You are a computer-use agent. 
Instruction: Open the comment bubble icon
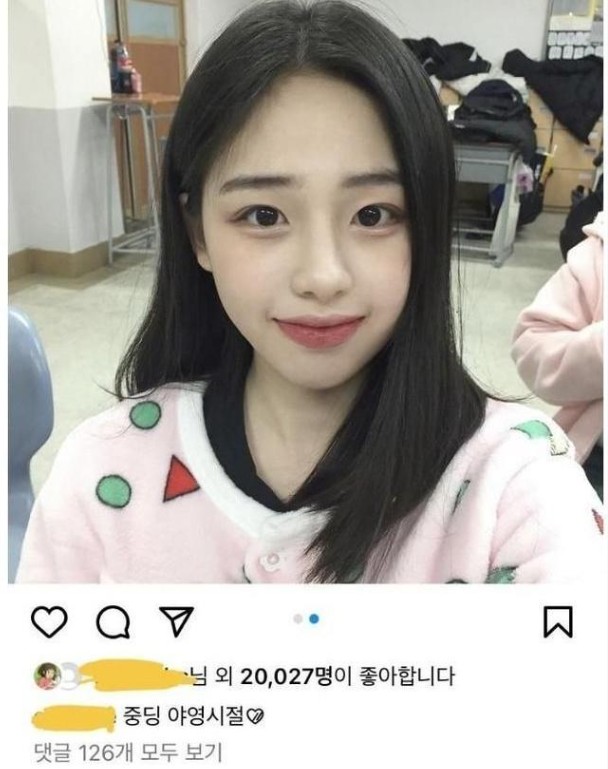112,622
